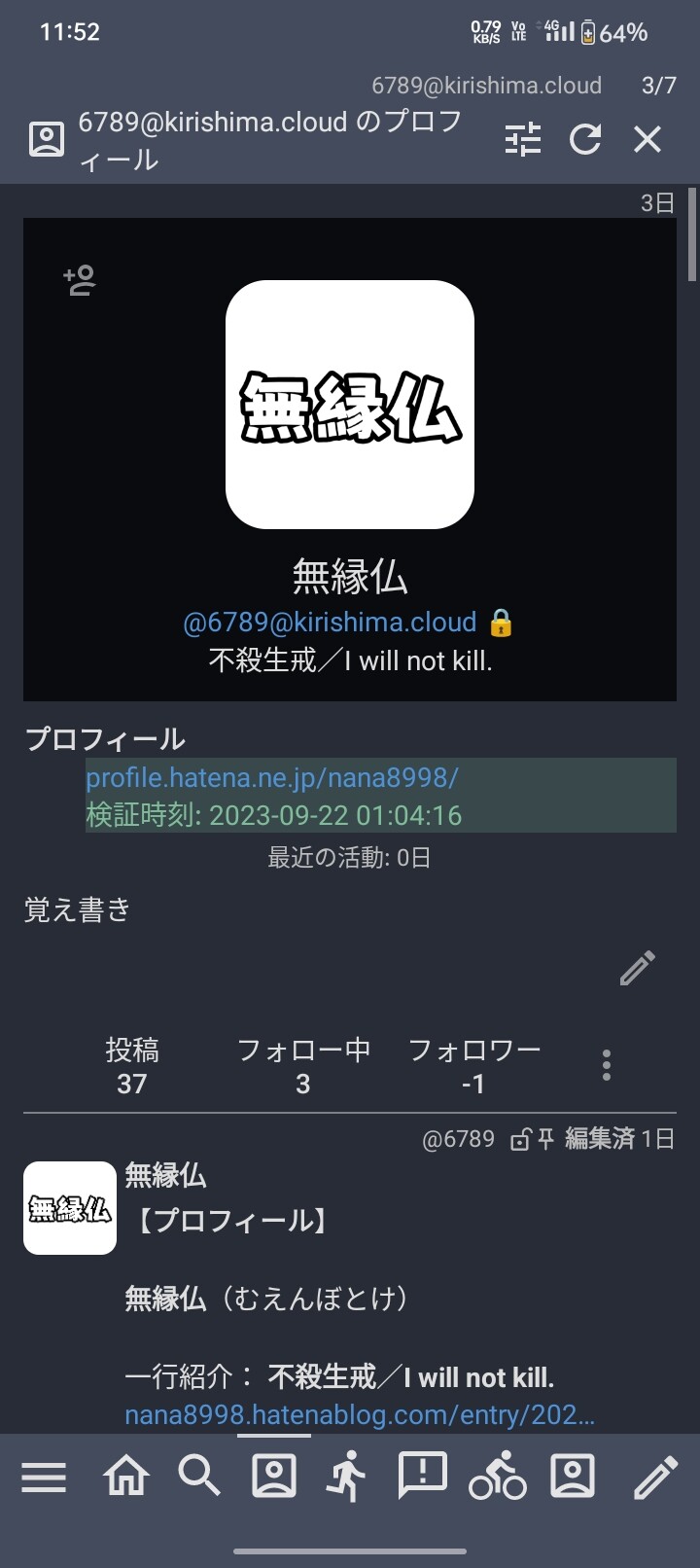Open the hamburger menu in the bottom bar
This screenshot has width=700, height=1568.
click(x=44, y=1478)
